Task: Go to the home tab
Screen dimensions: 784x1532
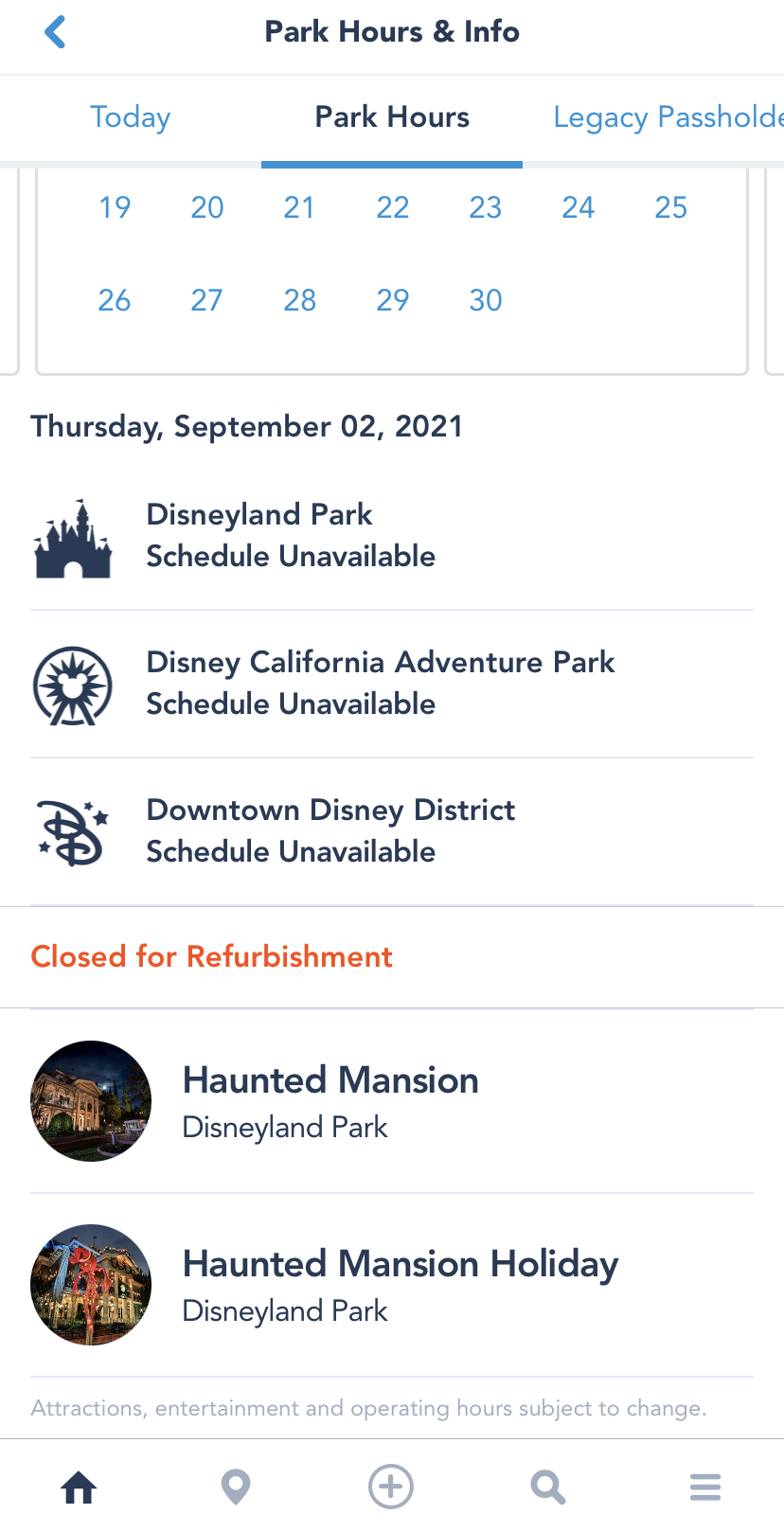Action: tap(79, 1487)
